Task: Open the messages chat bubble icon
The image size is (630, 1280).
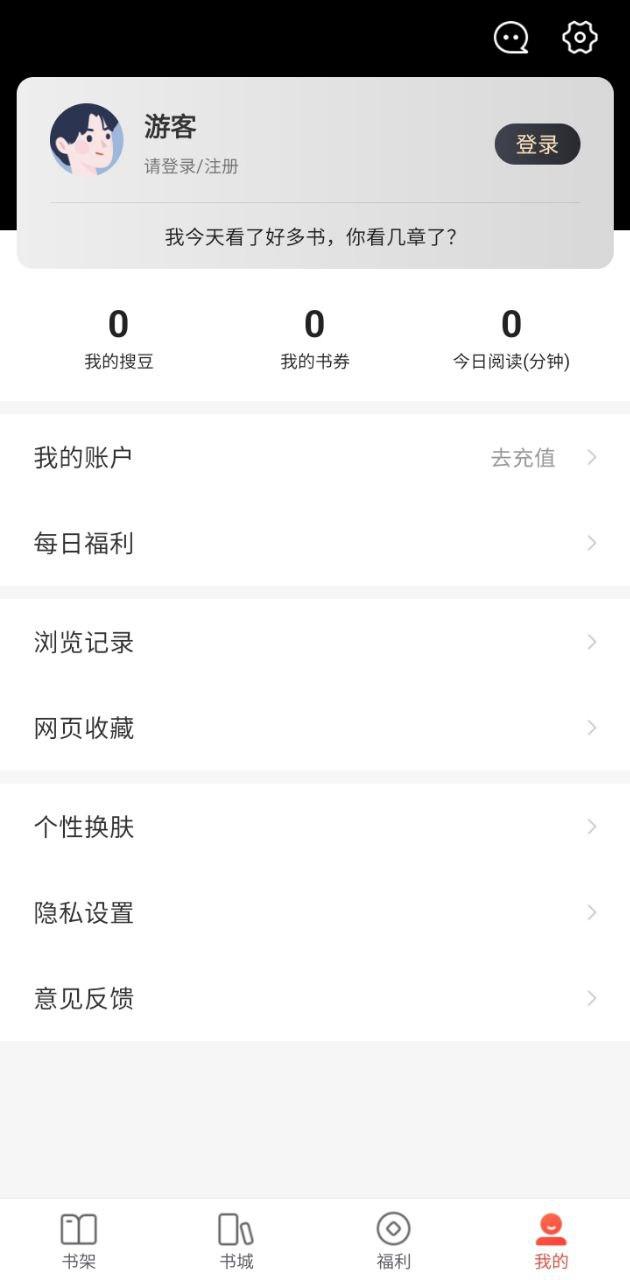Action: point(511,38)
